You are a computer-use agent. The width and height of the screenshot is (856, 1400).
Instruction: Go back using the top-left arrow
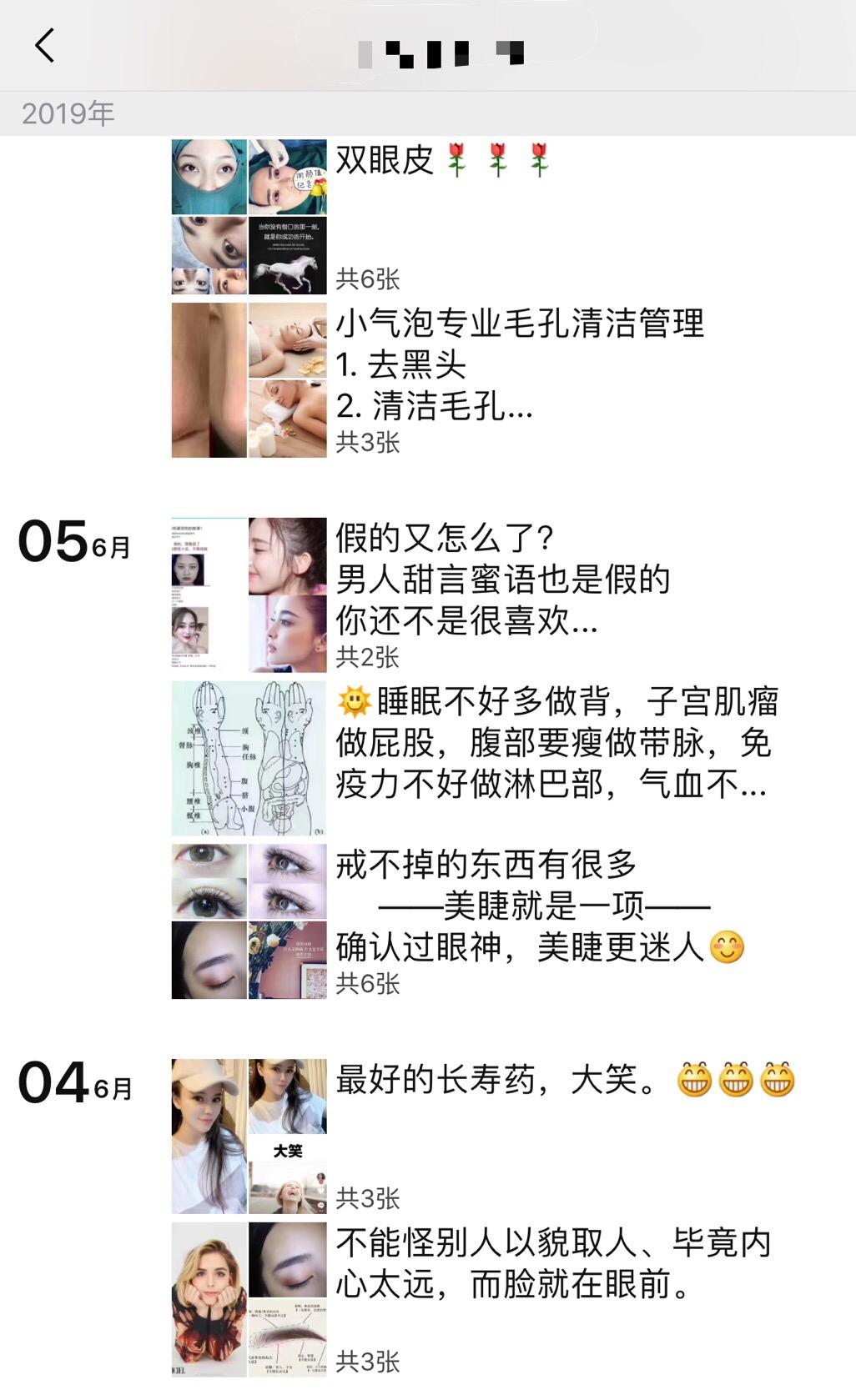point(45,45)
